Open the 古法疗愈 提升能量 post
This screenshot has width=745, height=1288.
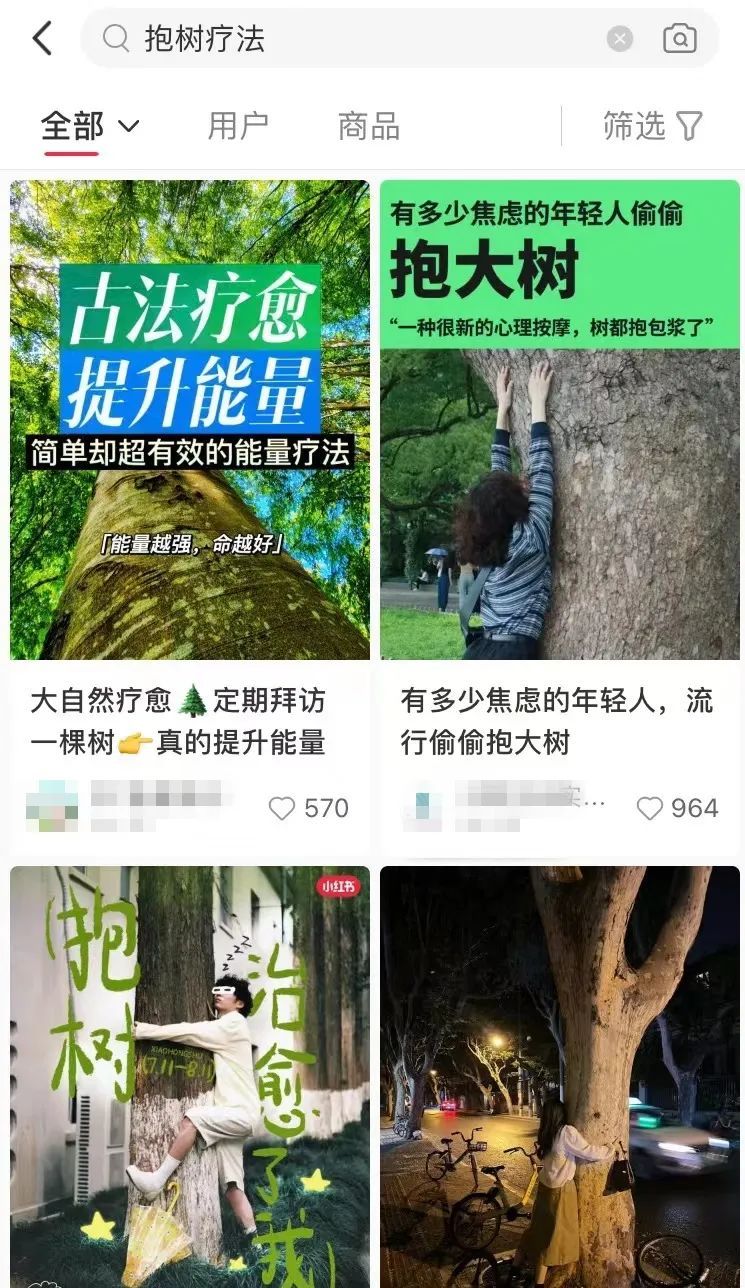pyautogui.click(x=190, y=420)
